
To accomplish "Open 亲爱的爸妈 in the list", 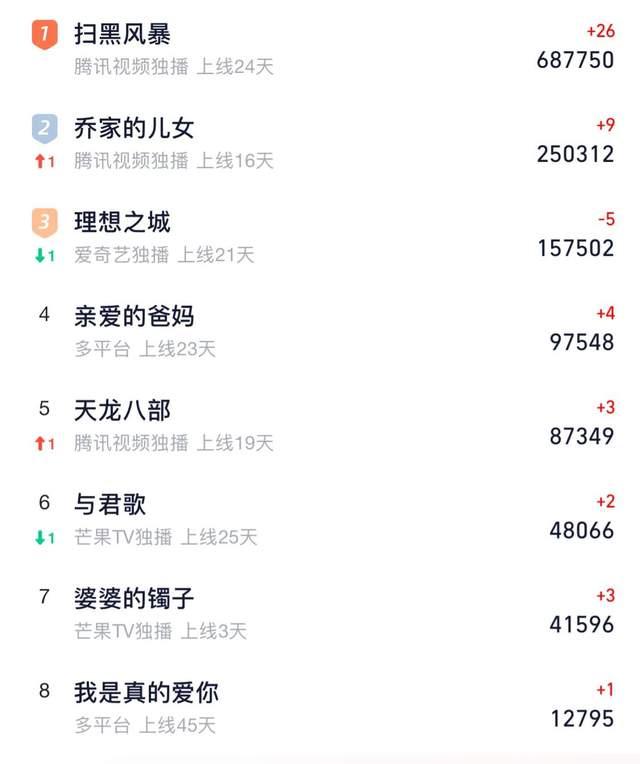I will [x=134, y=317].
